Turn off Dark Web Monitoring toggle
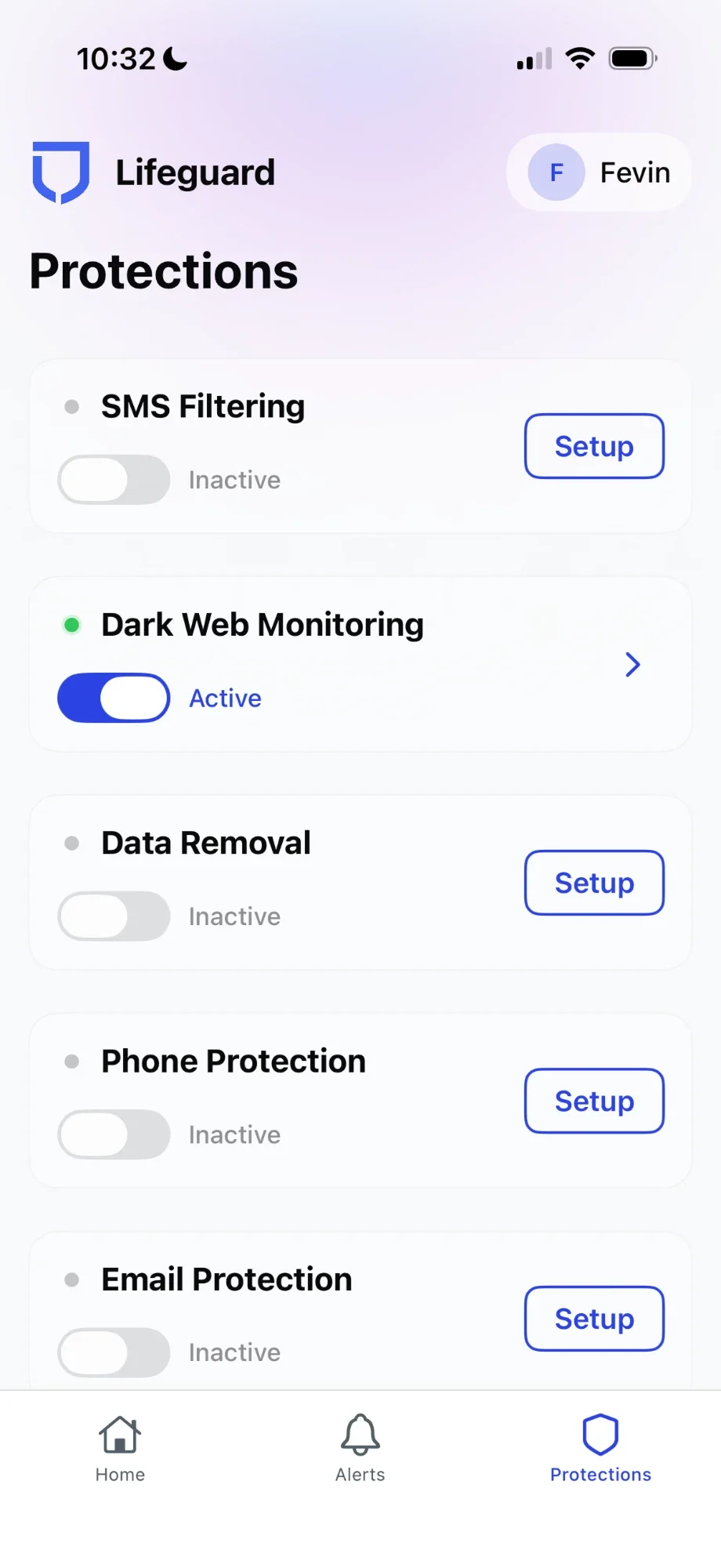 point(114,698)
